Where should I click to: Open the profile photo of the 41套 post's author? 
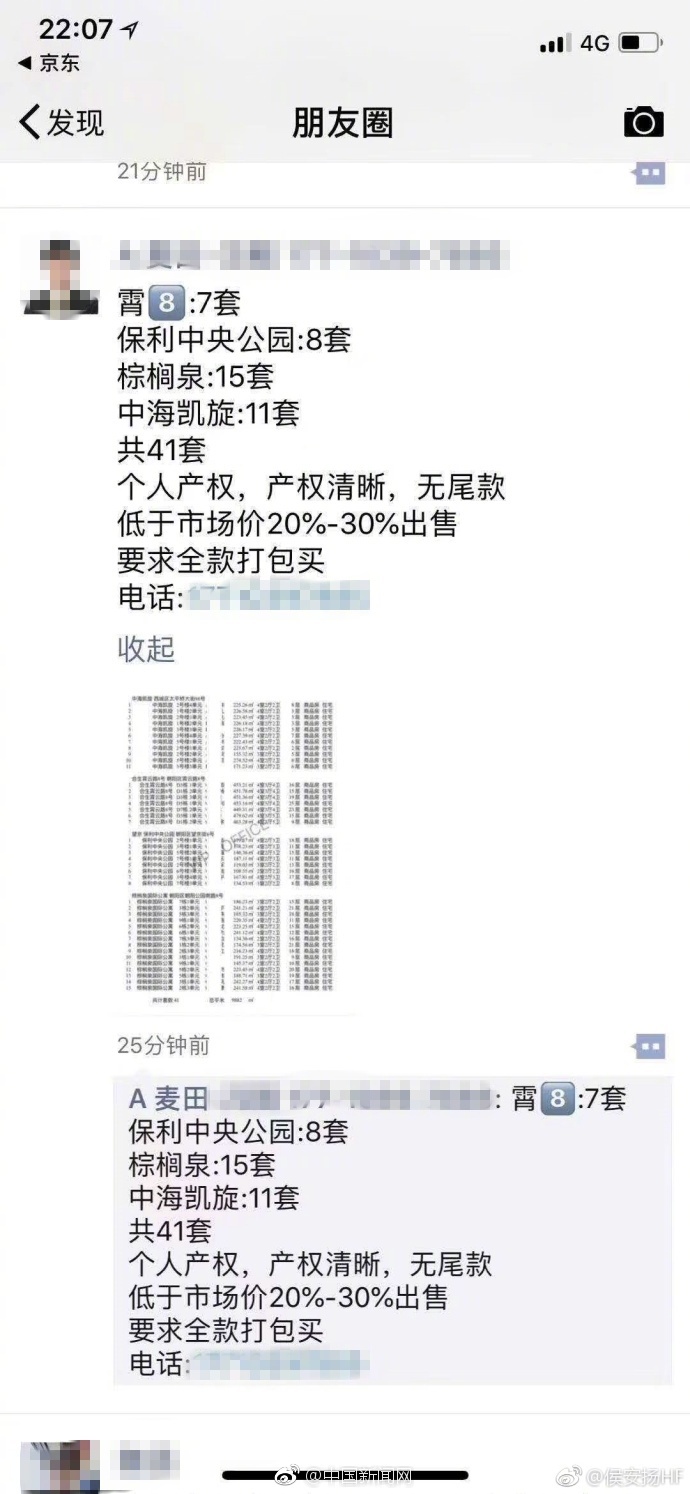click(61, 277)
